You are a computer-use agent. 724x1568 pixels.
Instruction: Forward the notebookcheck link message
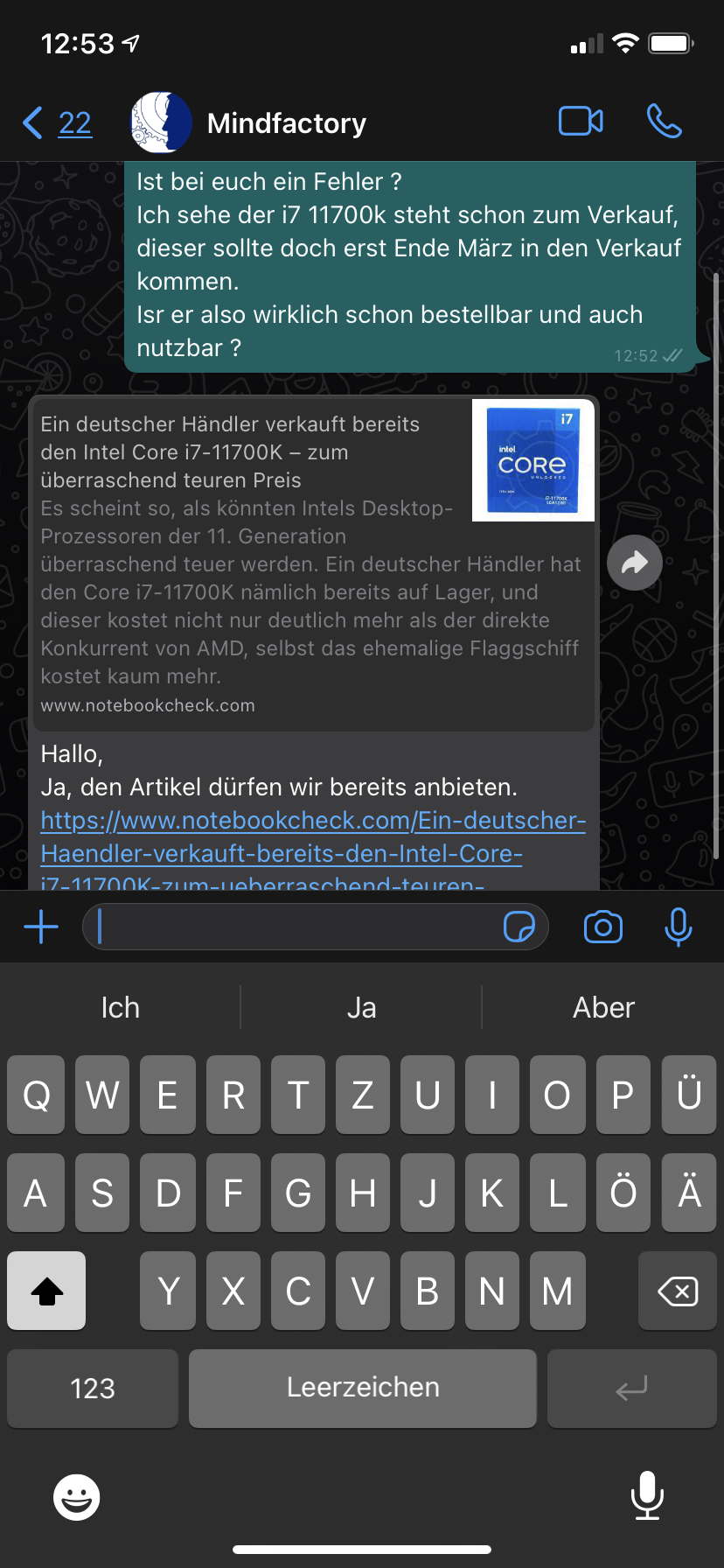pos(634,563)
